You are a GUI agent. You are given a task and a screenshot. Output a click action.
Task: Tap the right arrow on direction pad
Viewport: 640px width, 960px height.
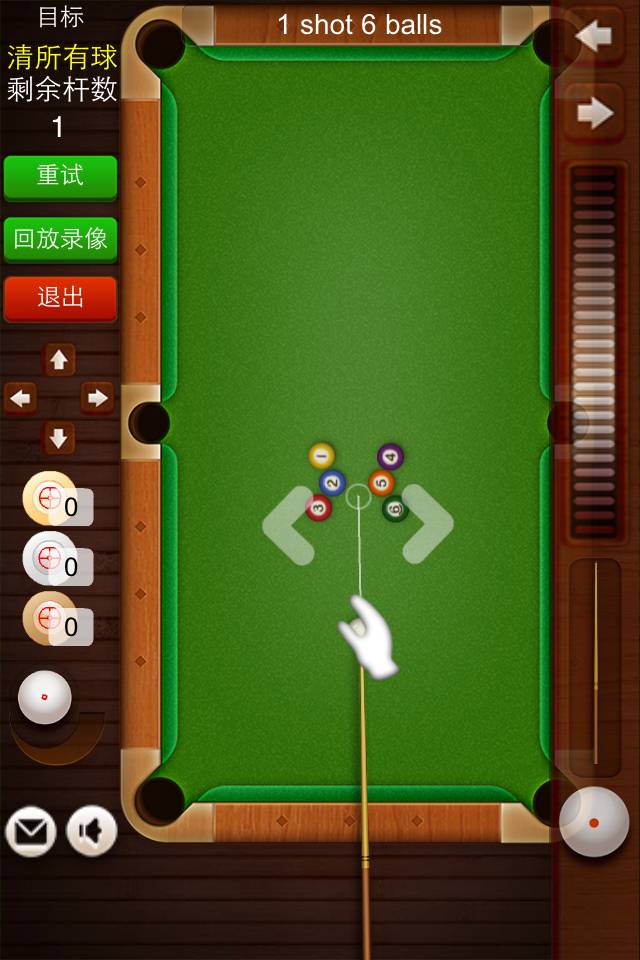pos(97,398)
